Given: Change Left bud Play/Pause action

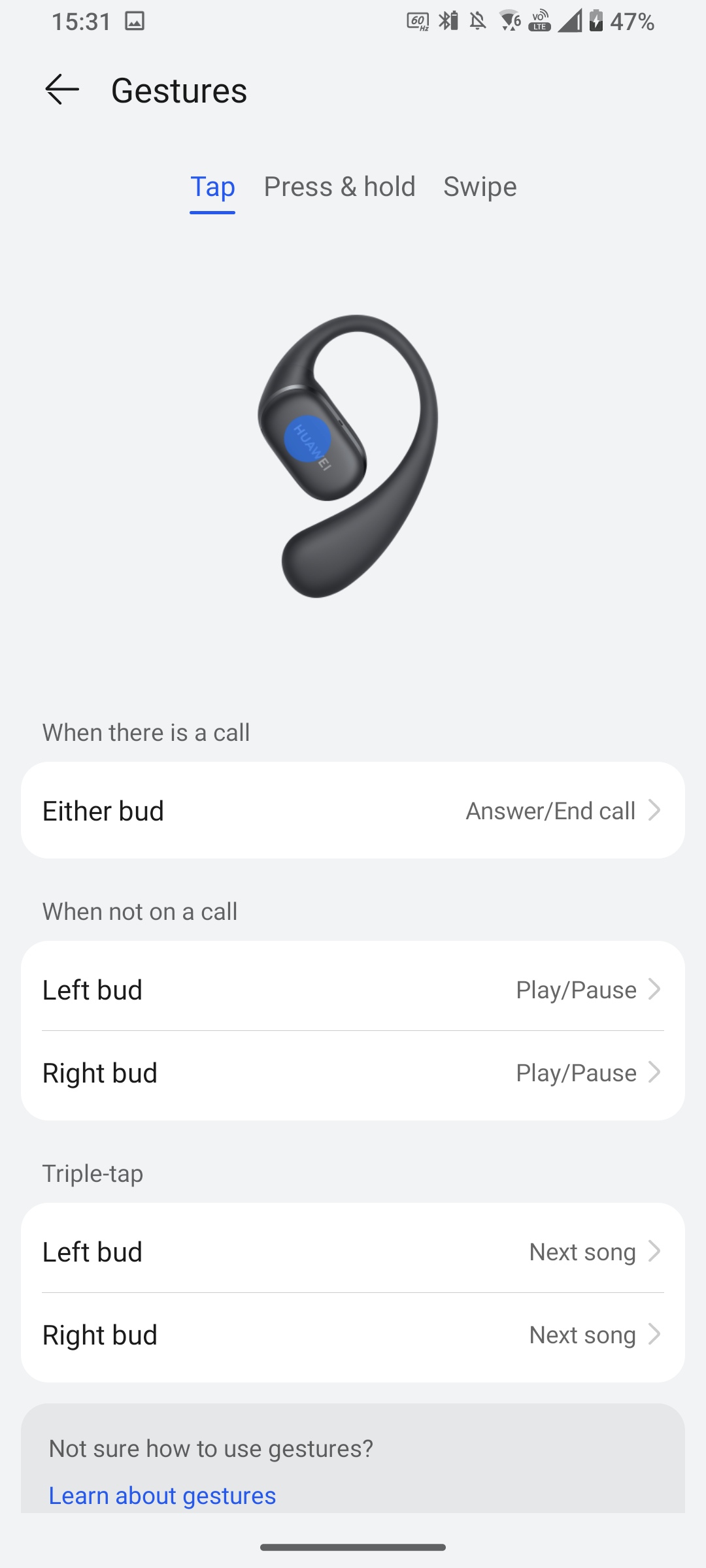Looking at the screenshot, I should point(353,989).
